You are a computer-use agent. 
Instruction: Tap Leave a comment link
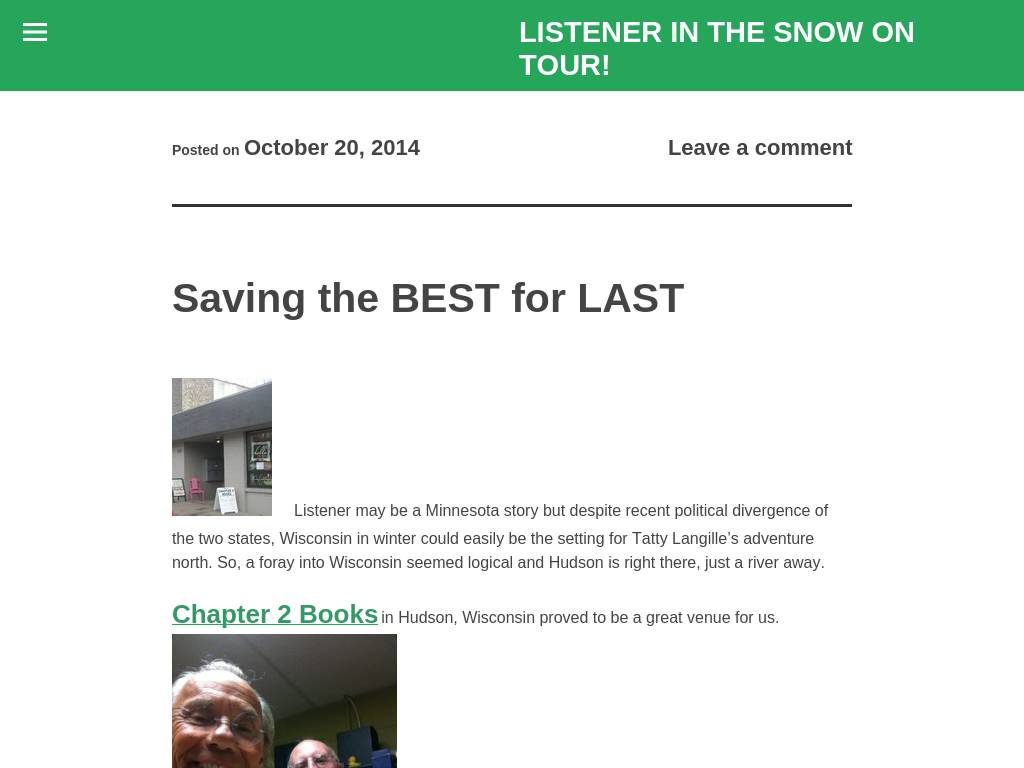pos(759,148)
